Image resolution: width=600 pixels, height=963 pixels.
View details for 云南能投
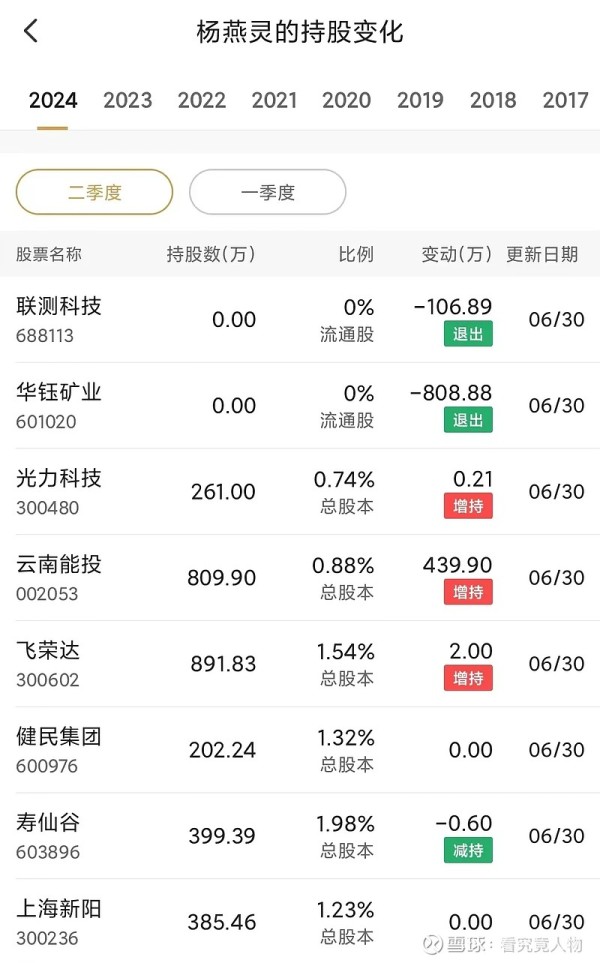300,577
